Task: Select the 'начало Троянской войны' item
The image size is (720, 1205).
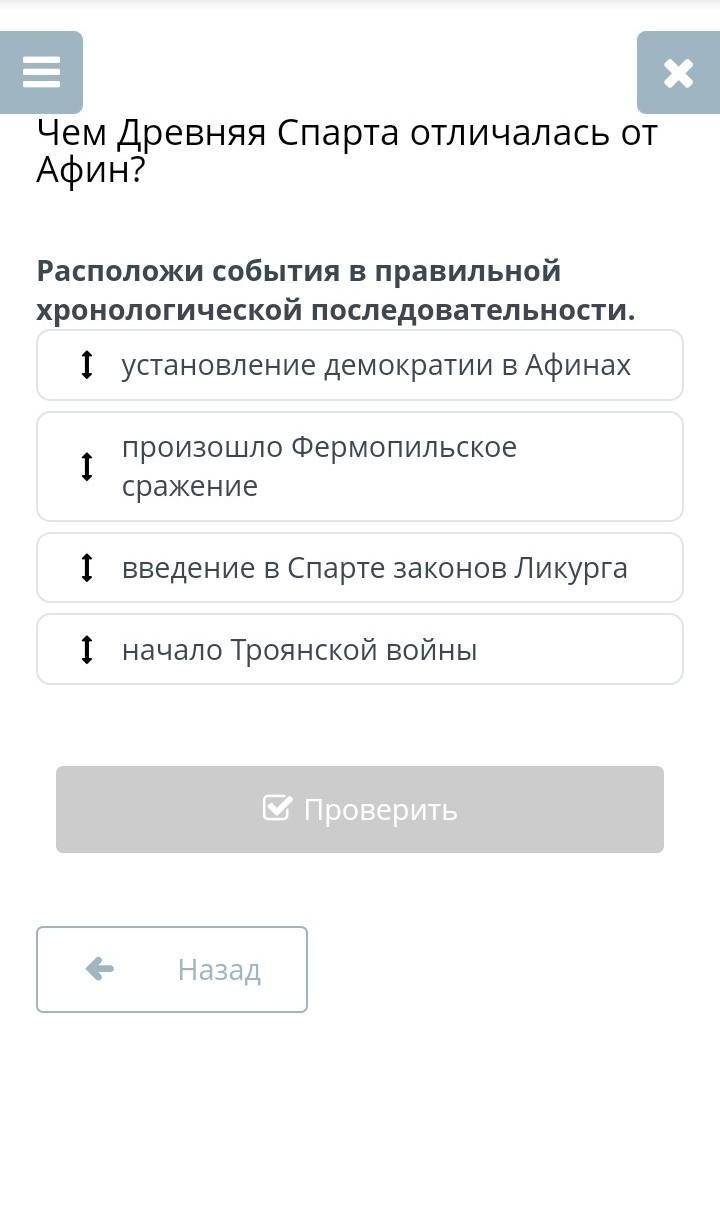Action: coord(360,649)
